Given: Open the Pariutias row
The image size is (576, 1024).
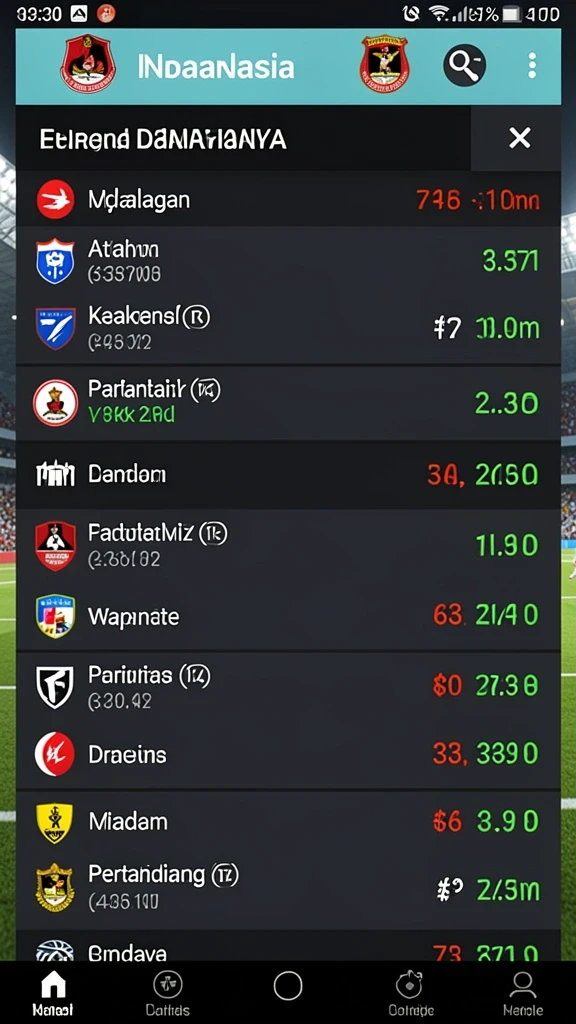Looking at the screenshot, I should [288, 686].
